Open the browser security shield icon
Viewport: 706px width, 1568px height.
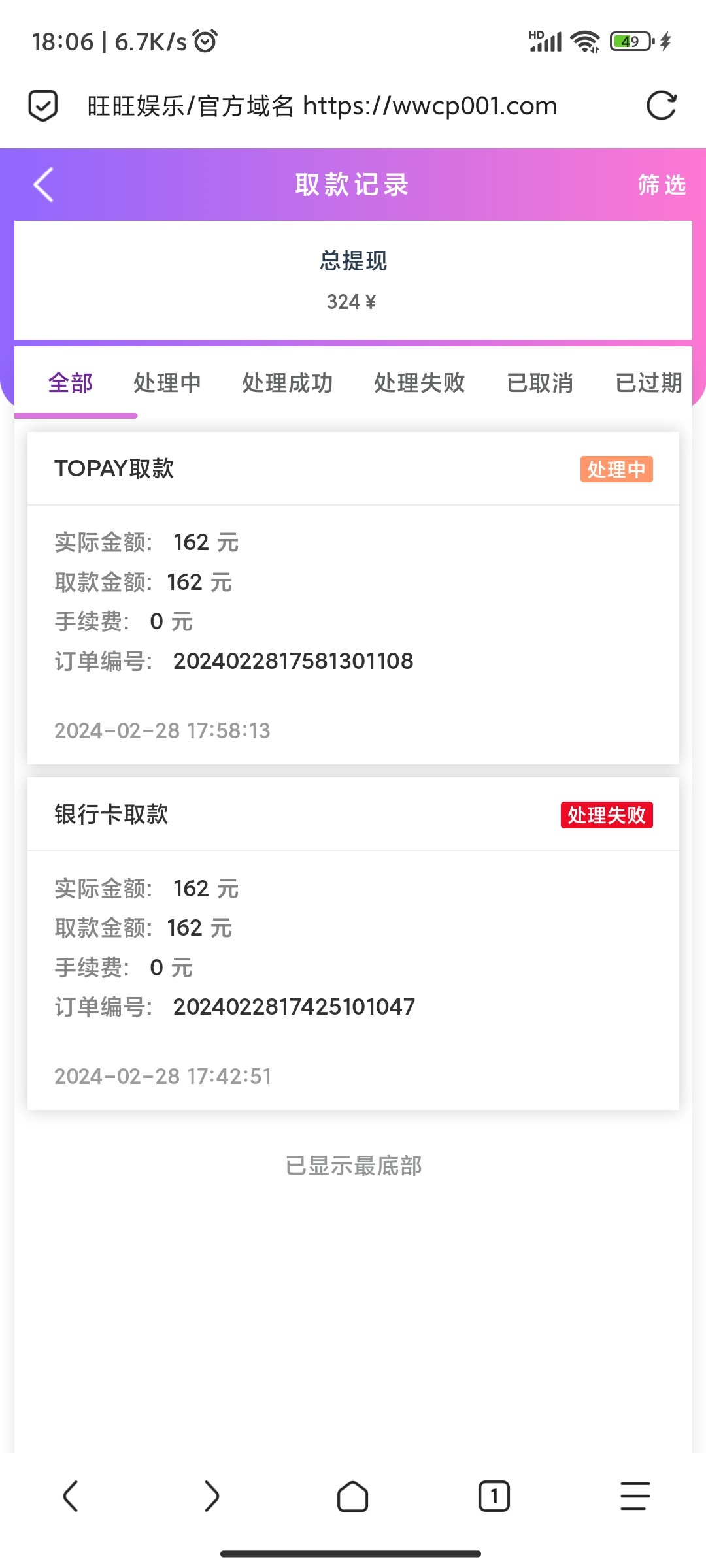(x=43, y=106)
